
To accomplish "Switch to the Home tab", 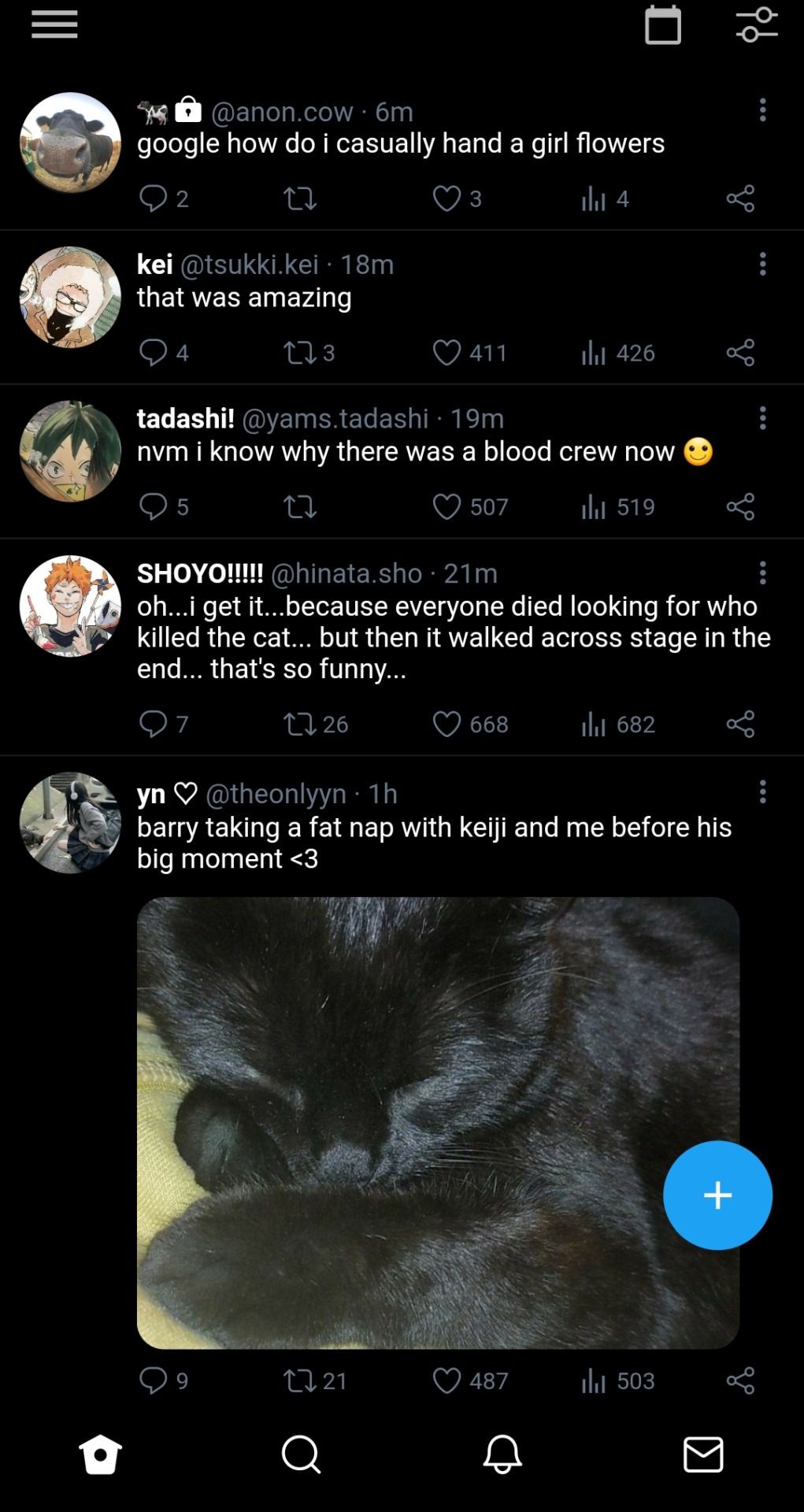I will [101, 1454].
